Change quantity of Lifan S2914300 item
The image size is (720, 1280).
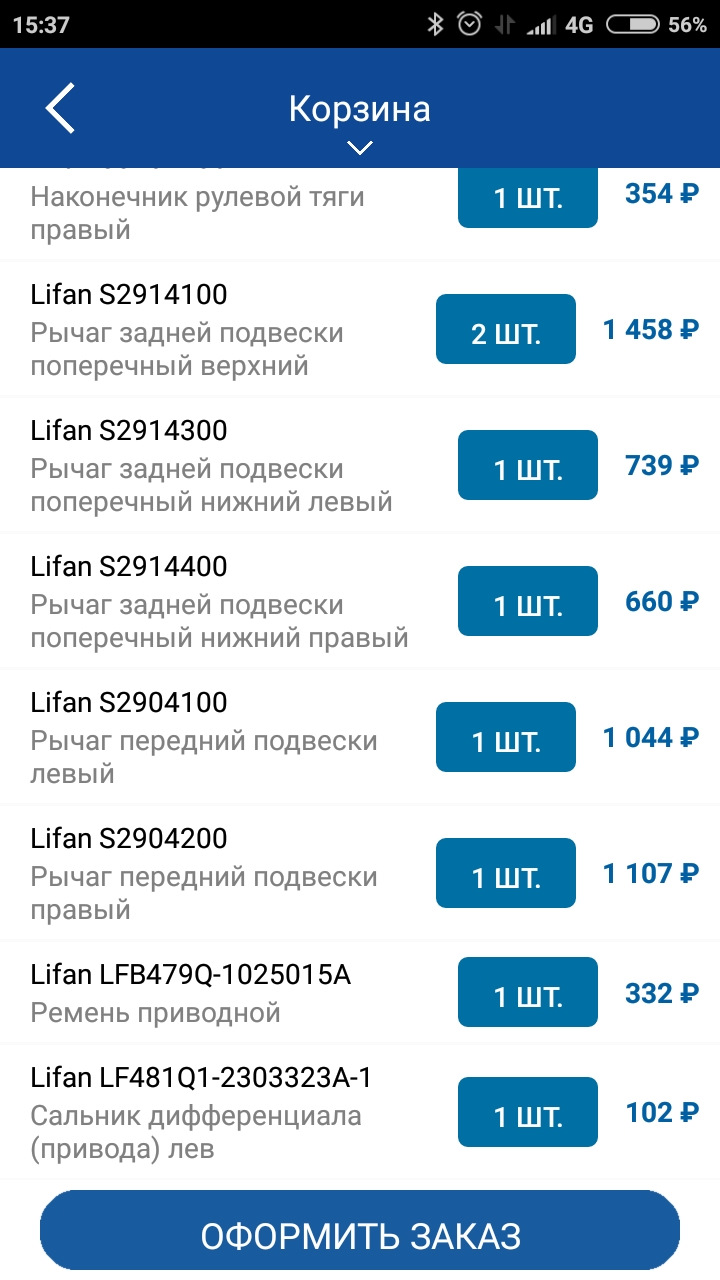point(527,464)
